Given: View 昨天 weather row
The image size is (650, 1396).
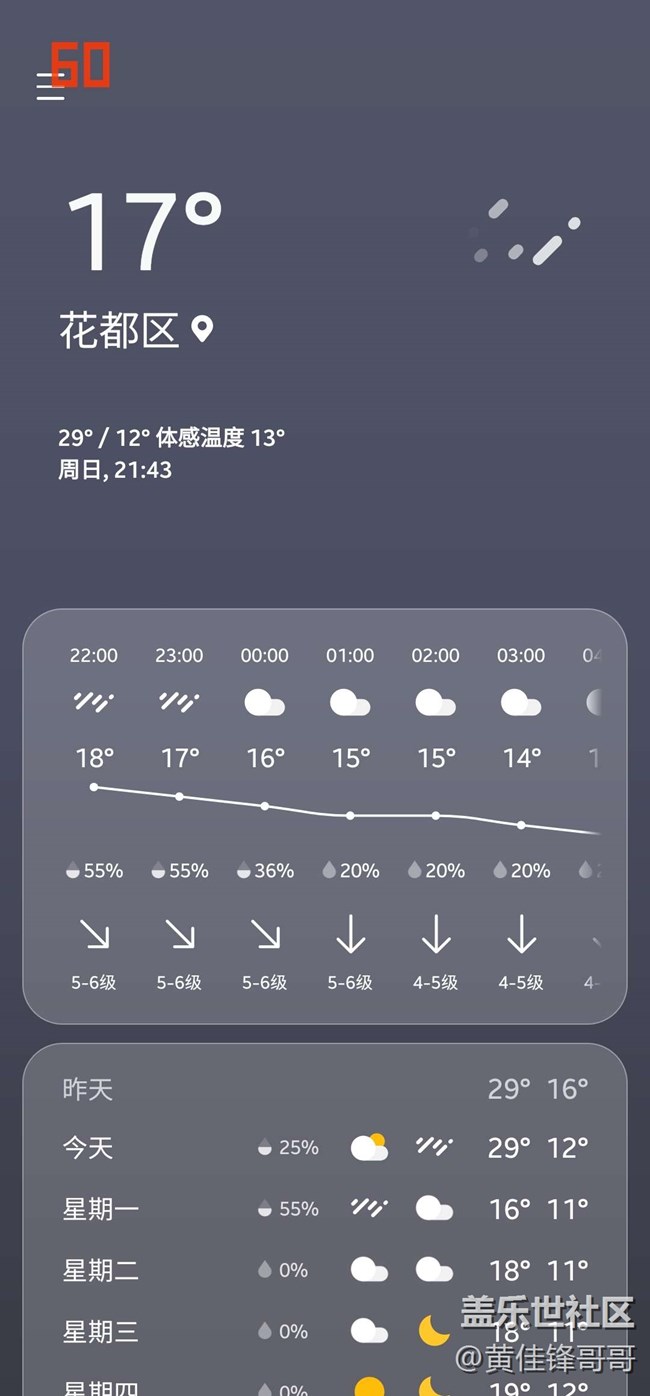Looking at the screenshot, I should click(x=325, y=1088).
